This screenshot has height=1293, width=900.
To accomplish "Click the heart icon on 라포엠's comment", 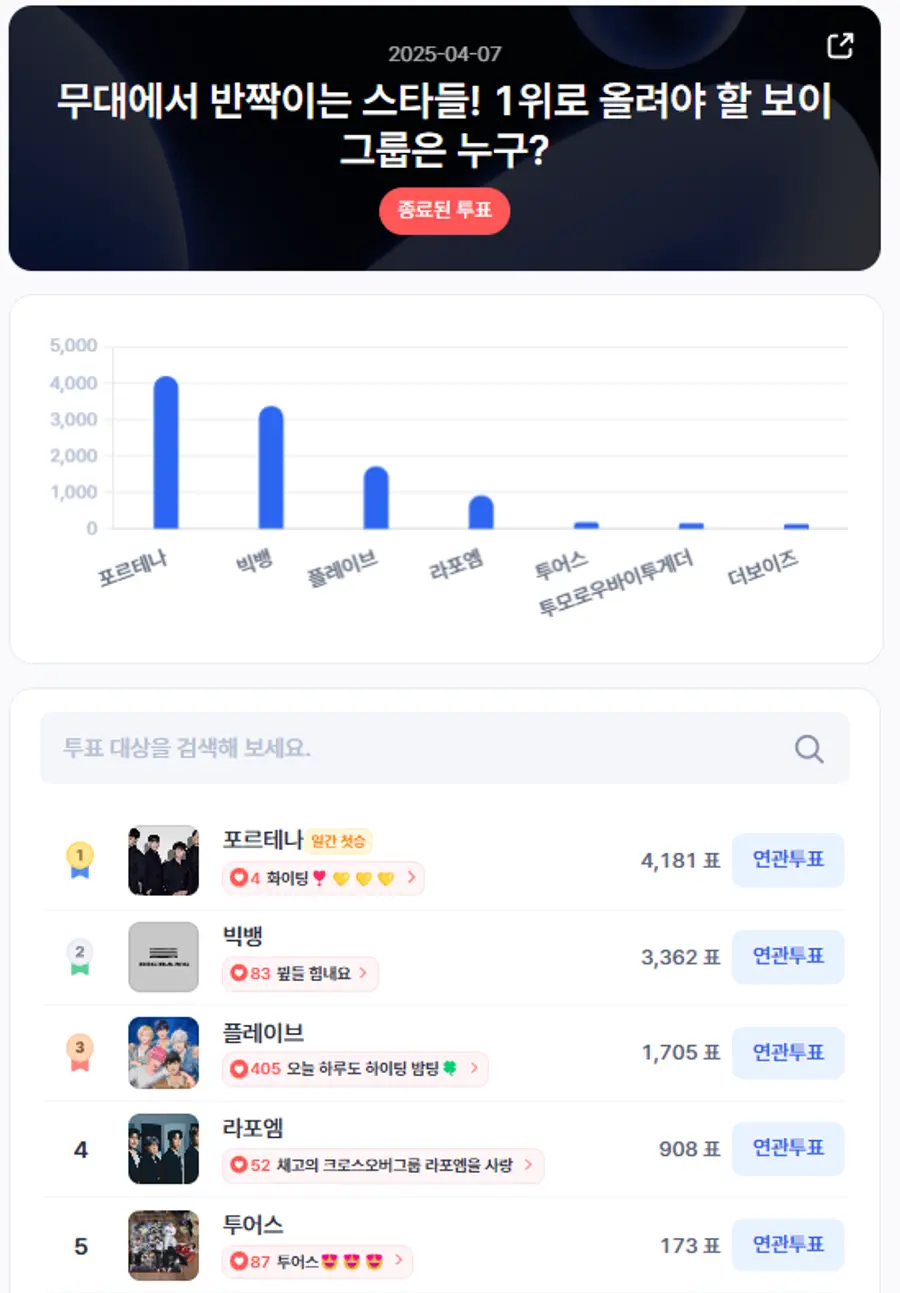I will click(237, 1166).
